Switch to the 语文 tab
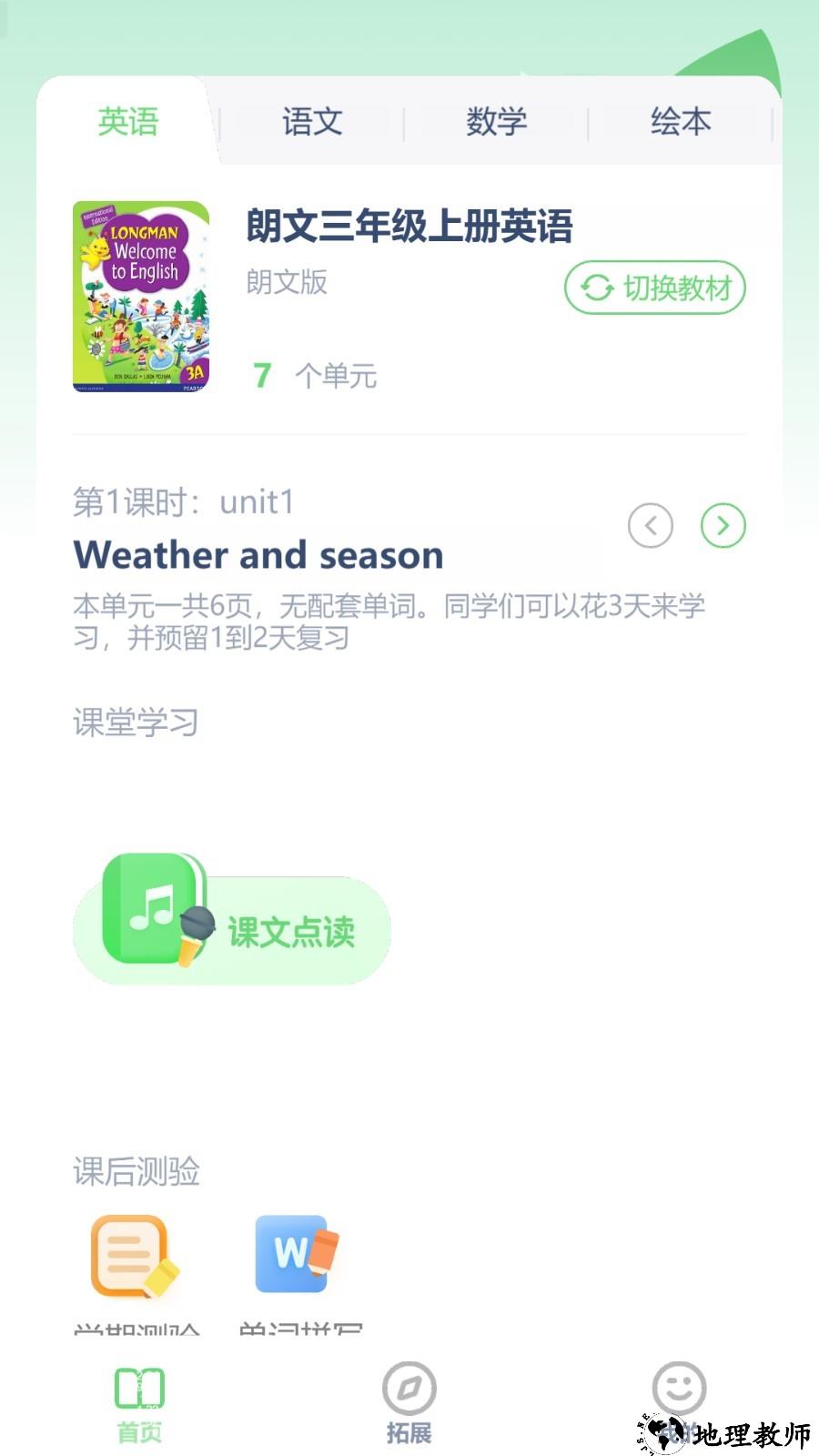 (x=312, y=121)
